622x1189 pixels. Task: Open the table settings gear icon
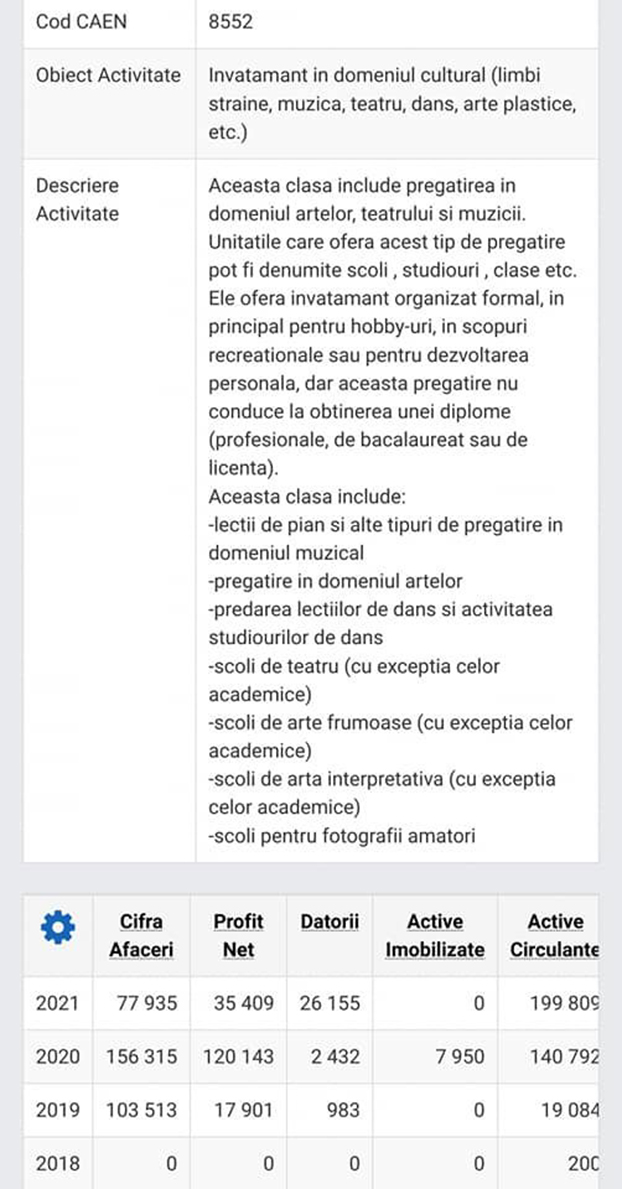coord(57,929)
